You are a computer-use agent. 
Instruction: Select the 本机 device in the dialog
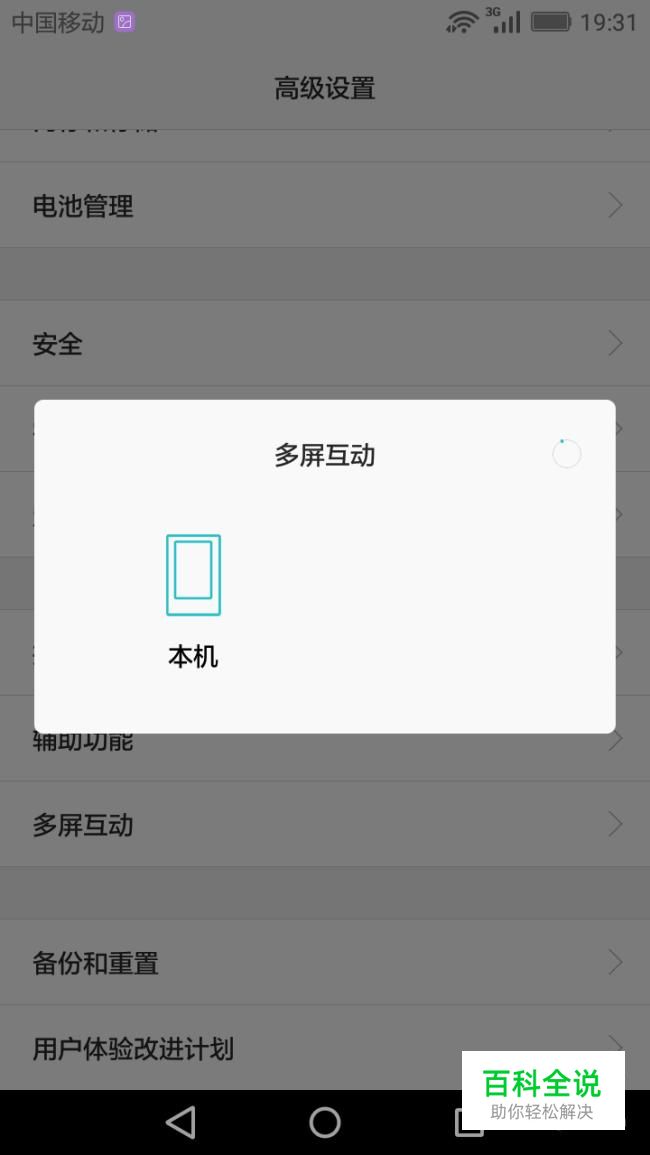[x=193, y=600]
